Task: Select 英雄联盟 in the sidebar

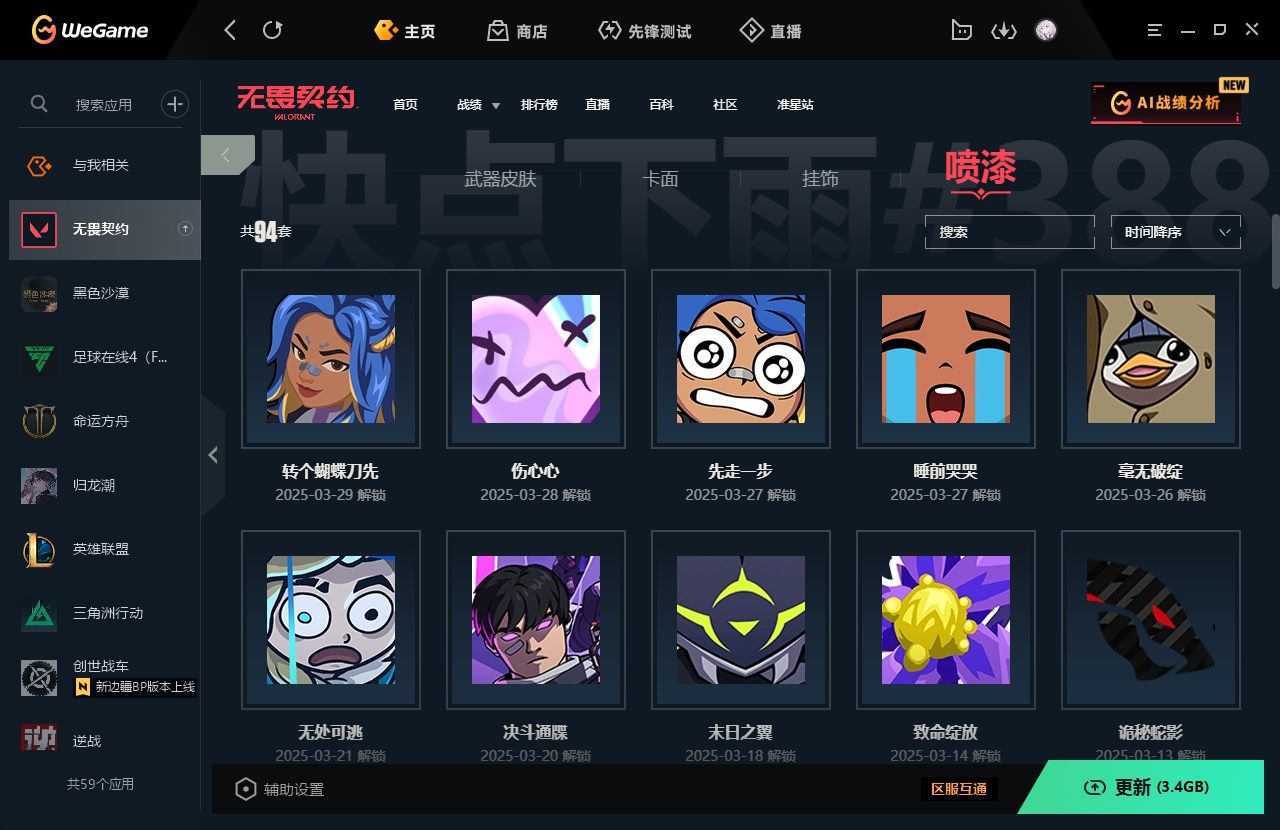Action: (100, 549)
